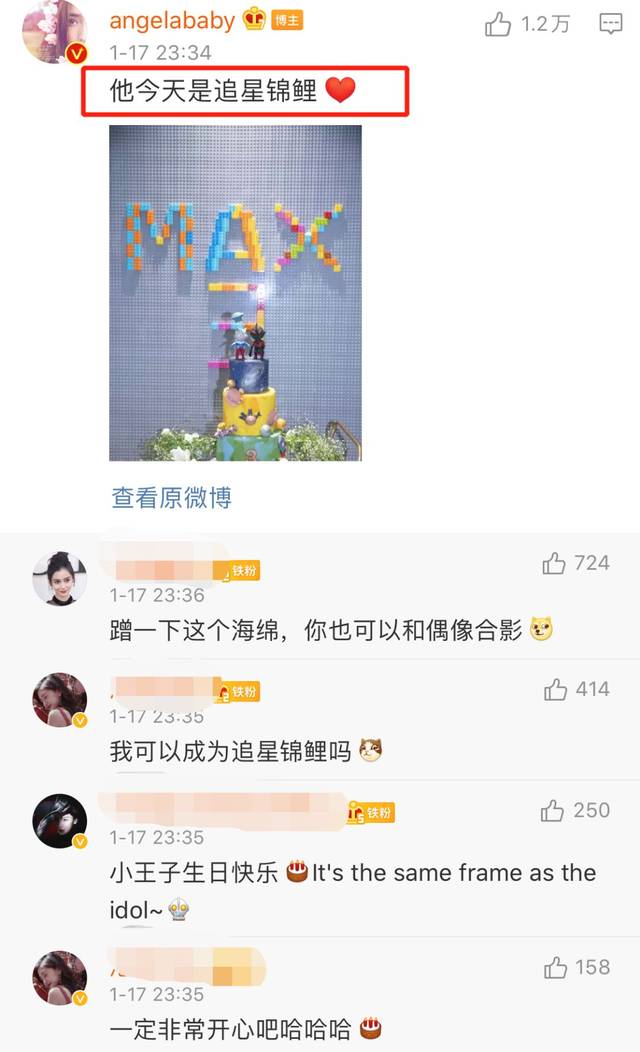
Task: Like the comment with 724 likes
Action: [x=553, y=563]
